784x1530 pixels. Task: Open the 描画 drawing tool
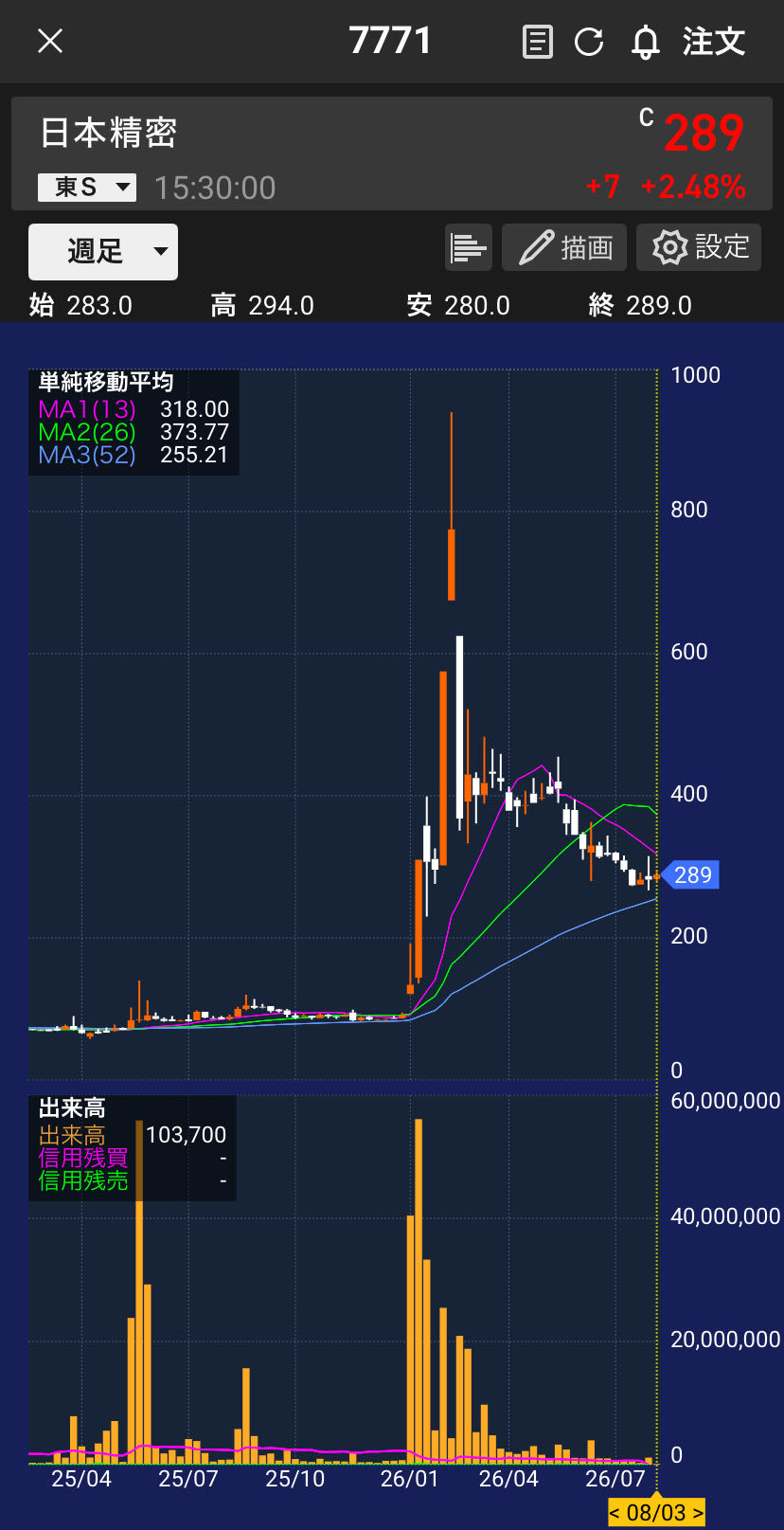(x=564, y=248)
